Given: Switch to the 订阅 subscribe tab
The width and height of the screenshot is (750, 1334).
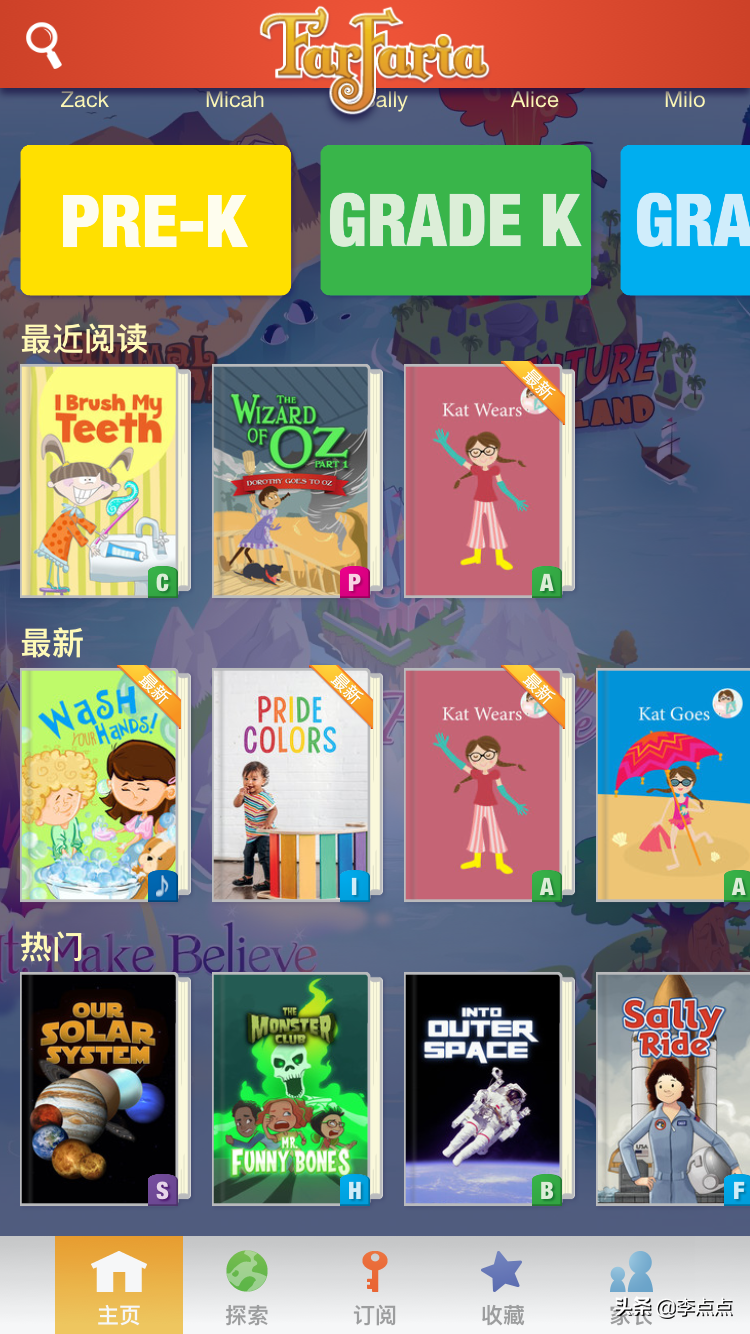Looking at the screenshot, I should pos(374,1288).
